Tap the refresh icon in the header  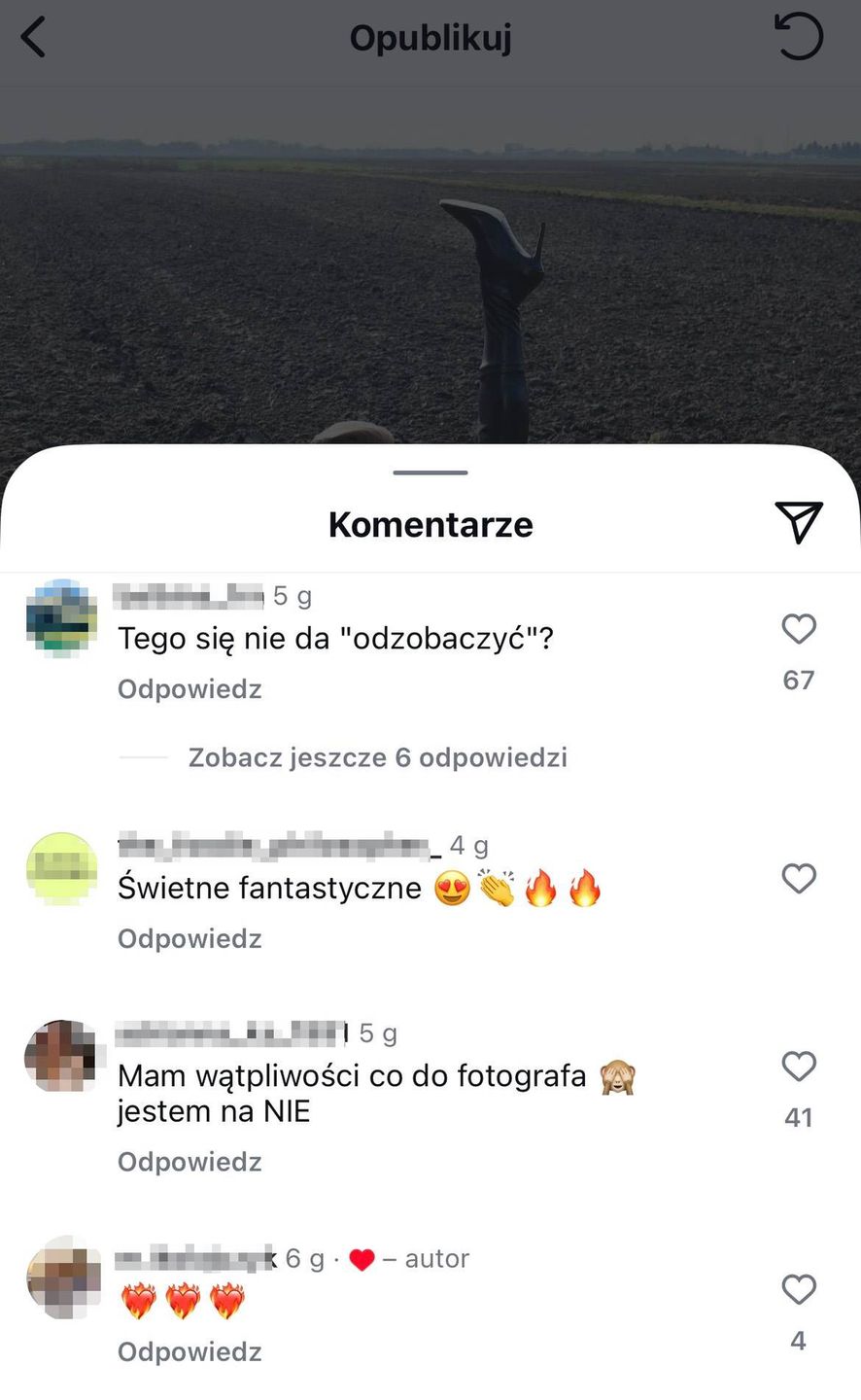(x=799, y=37)
